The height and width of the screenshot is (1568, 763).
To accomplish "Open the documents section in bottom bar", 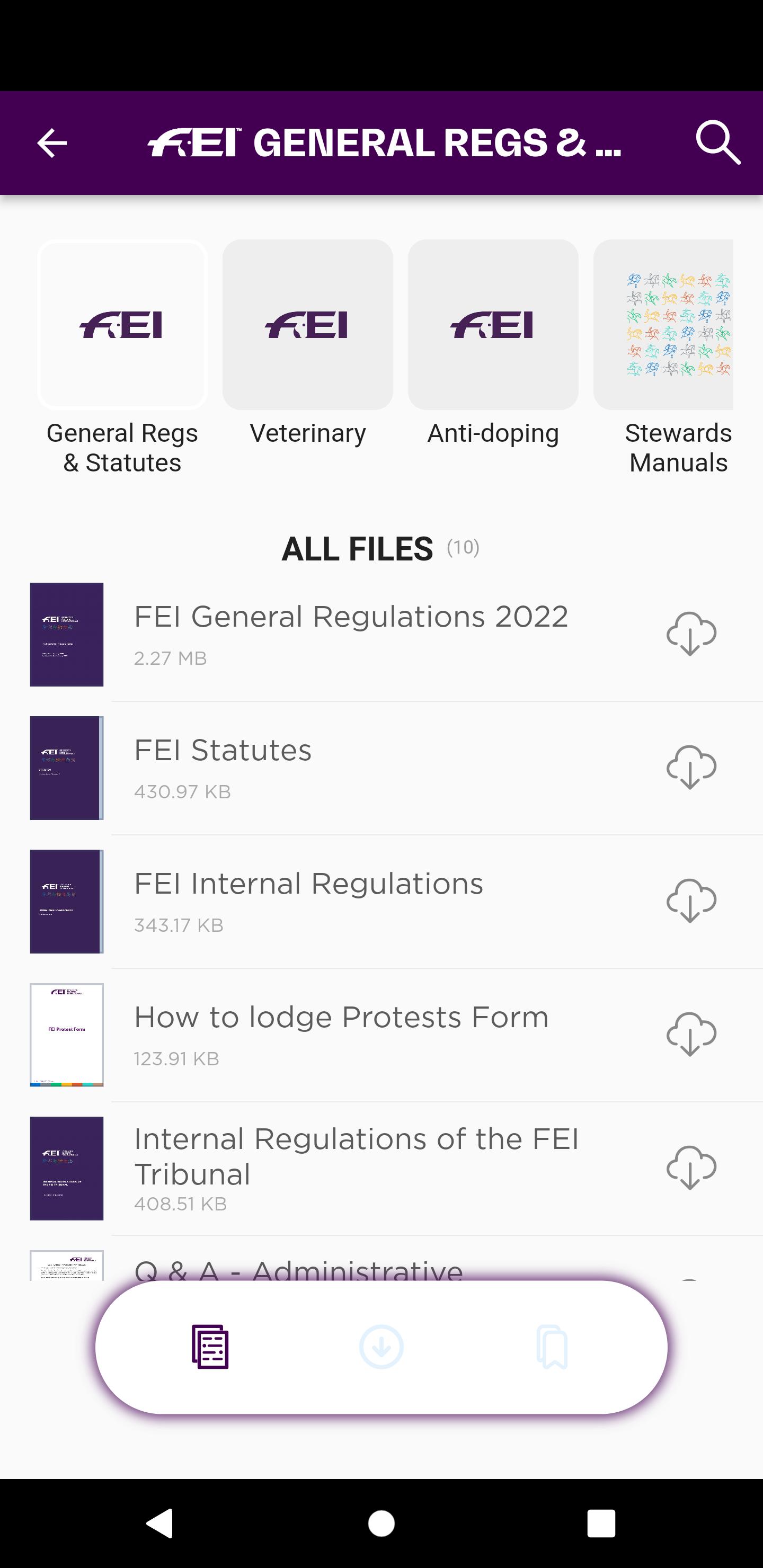I will pyautogui.click(x=210, y=1347).
